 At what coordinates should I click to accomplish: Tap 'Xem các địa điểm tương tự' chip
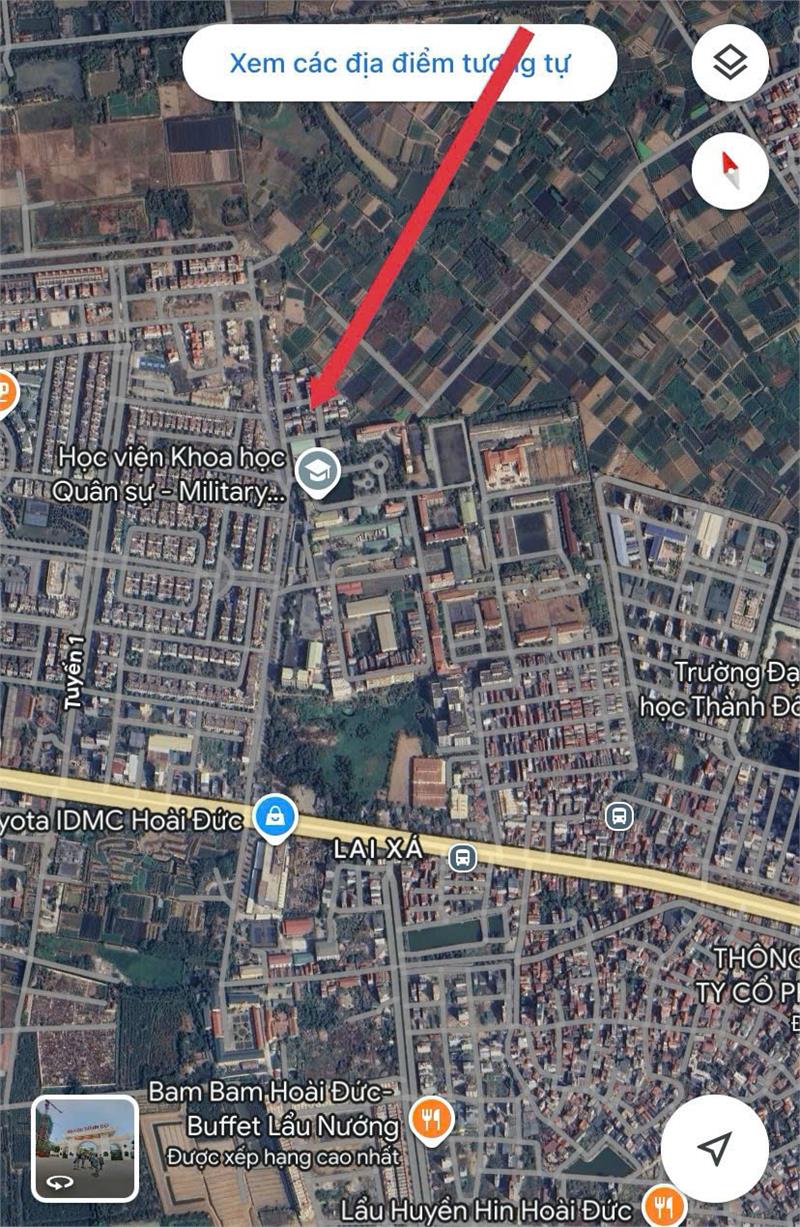pos(399,64)
